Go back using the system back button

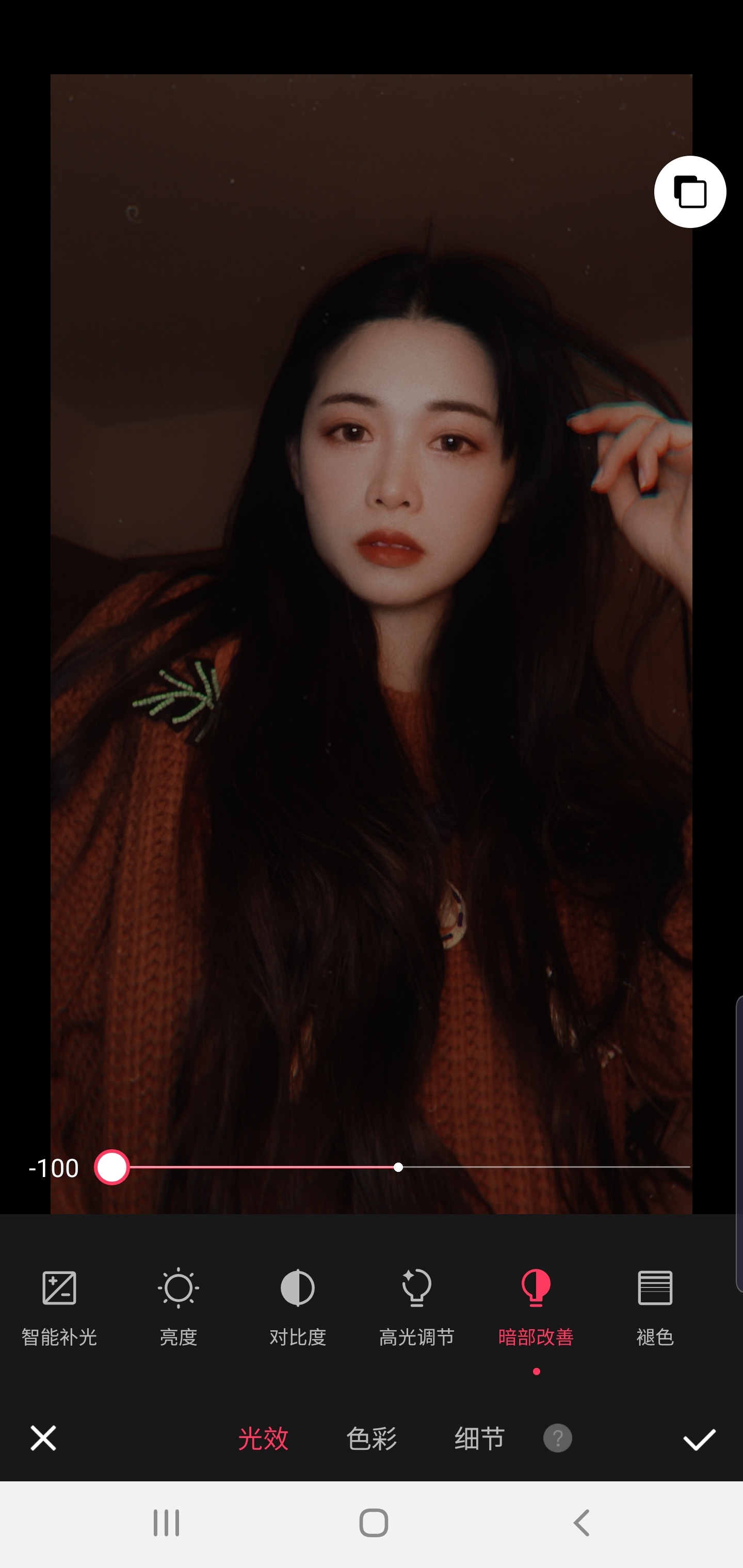coord(582,1523)
